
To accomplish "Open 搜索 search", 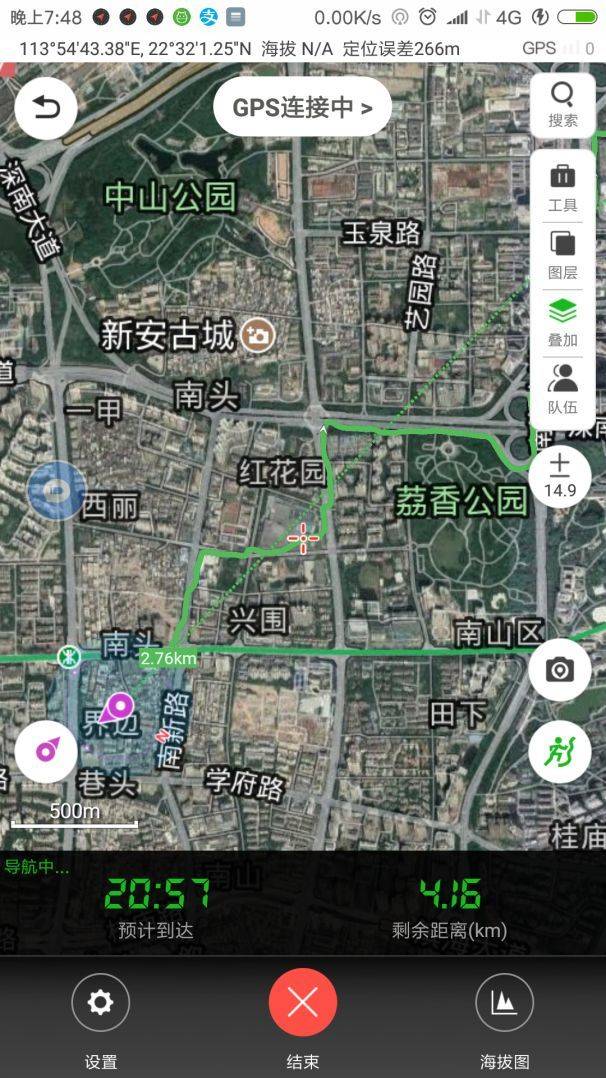I will point(563,105).
